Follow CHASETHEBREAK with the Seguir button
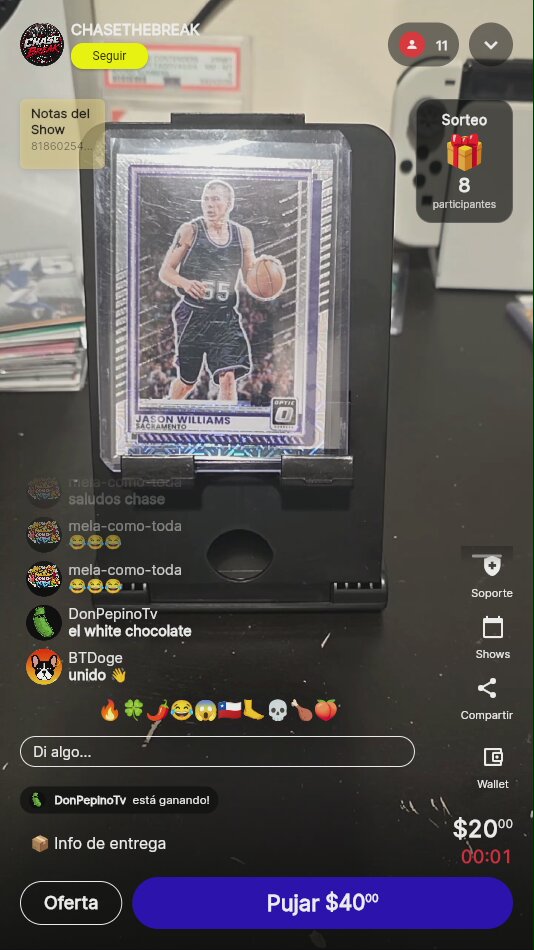 pyautogui.click(x=109, y=56)
